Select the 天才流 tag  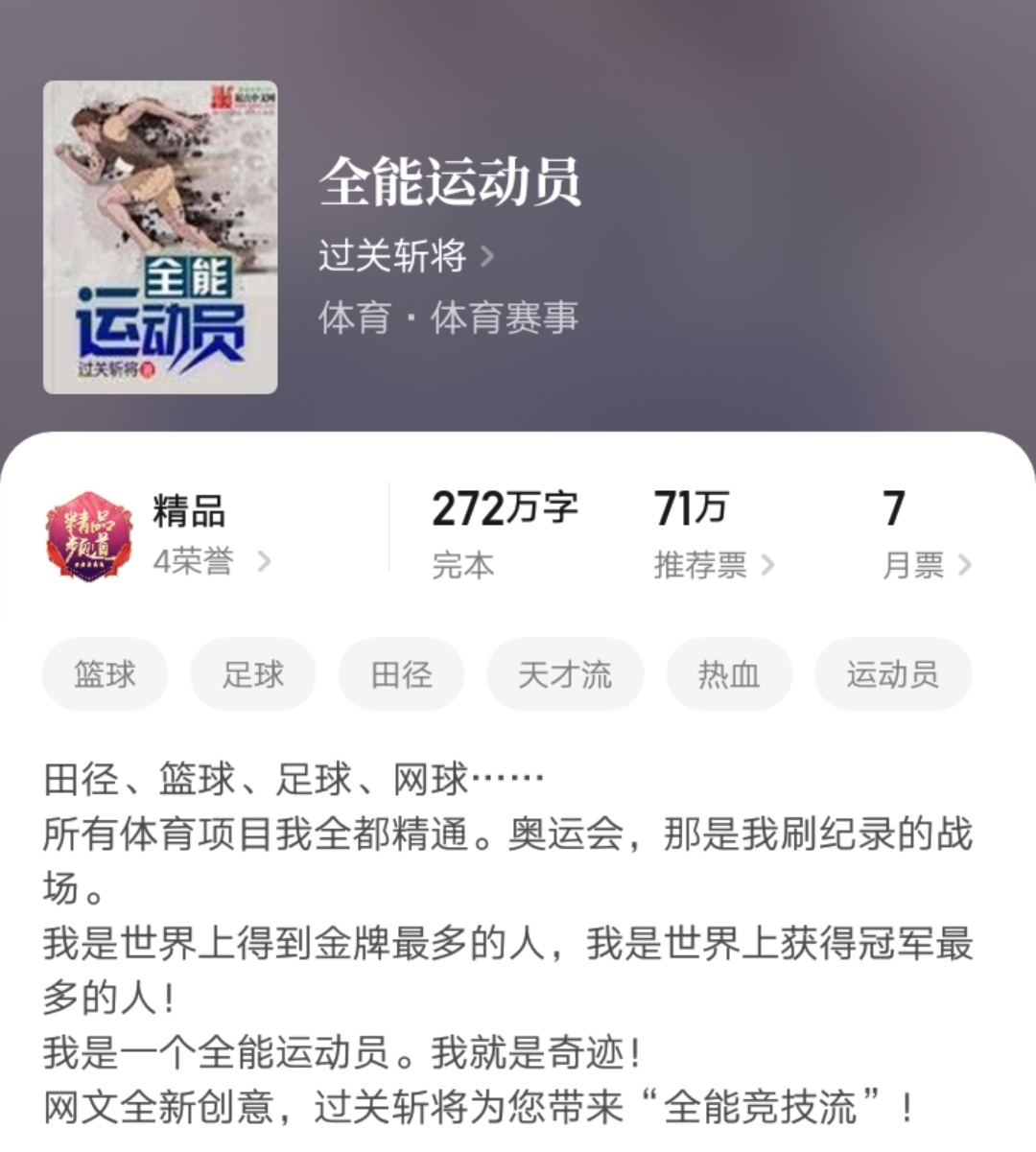point(564,674)
